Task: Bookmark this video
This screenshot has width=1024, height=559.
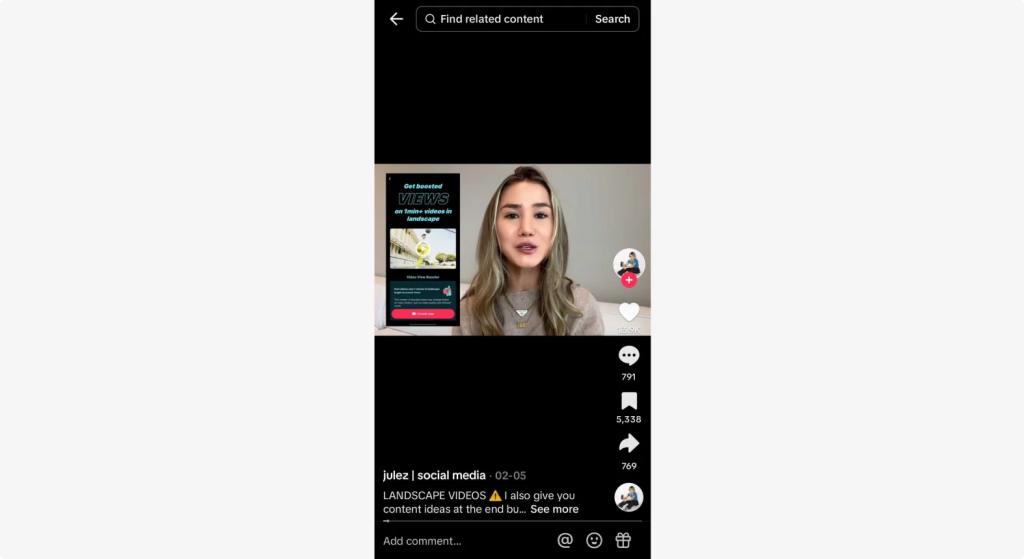Action: point(629,401)
